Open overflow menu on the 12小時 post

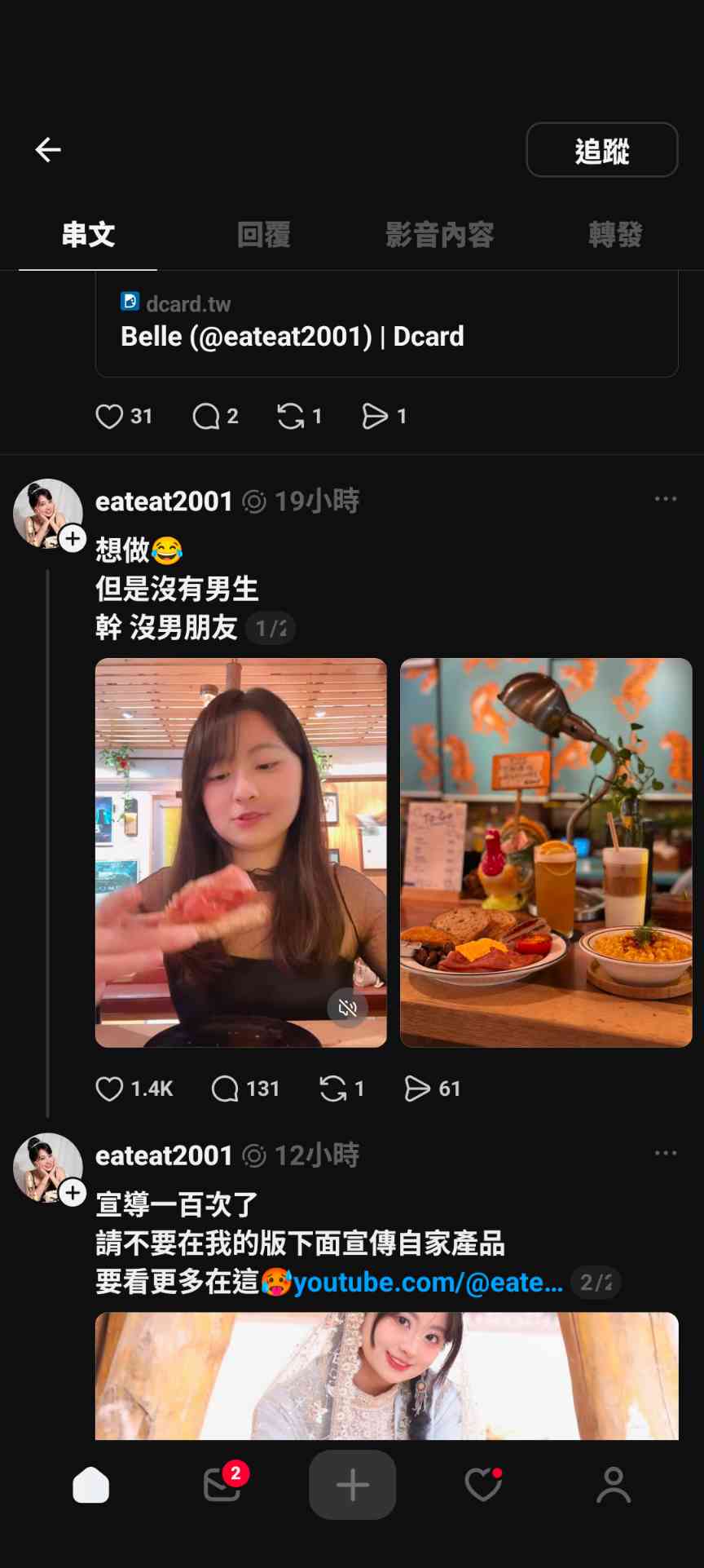666,1153
